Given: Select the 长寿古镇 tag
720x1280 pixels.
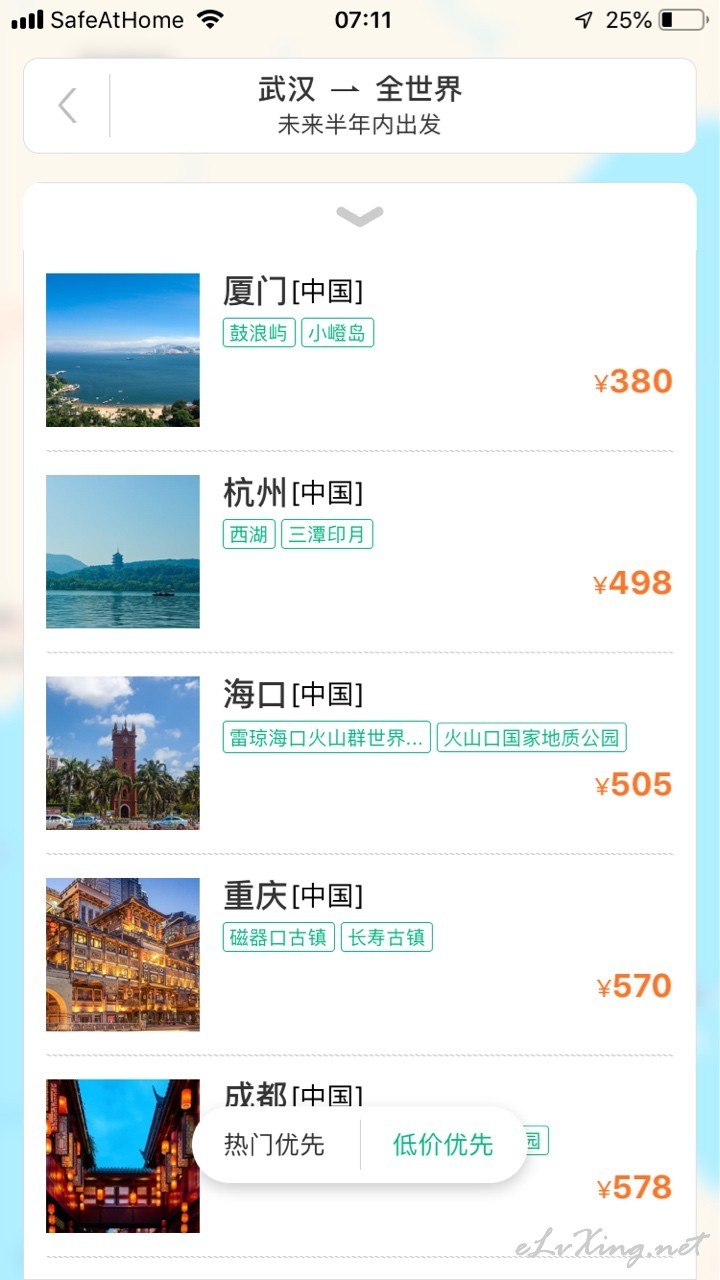Looking at the screenshot, I should pos(387,938).
